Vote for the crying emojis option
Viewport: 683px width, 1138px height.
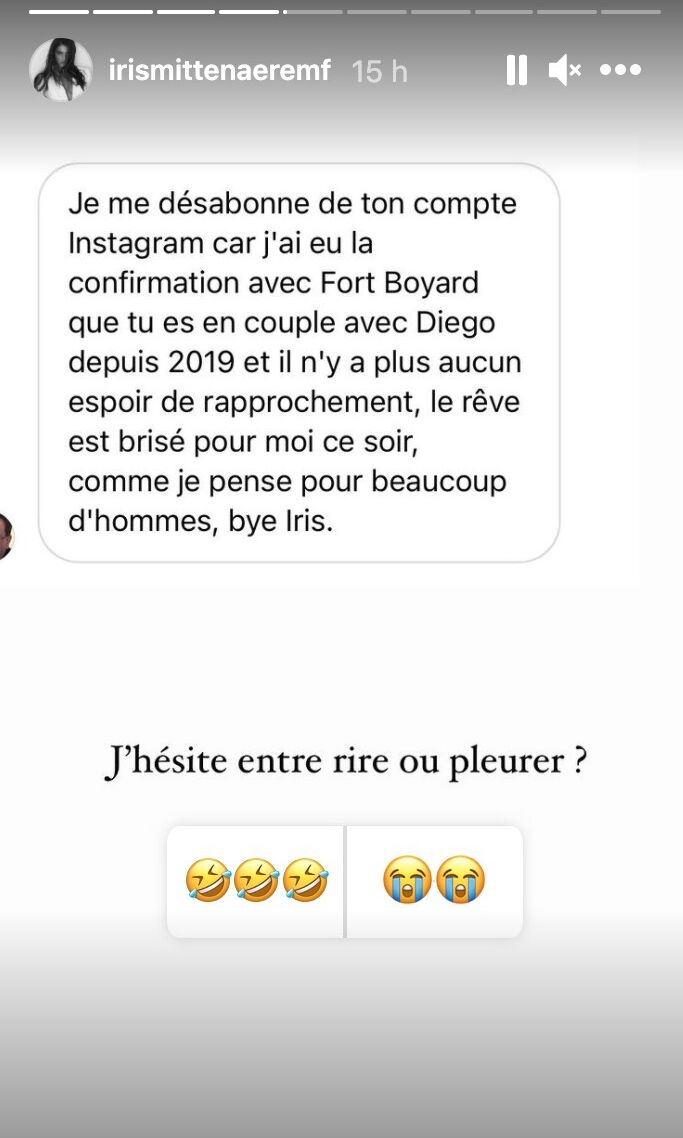click(434, 881)
